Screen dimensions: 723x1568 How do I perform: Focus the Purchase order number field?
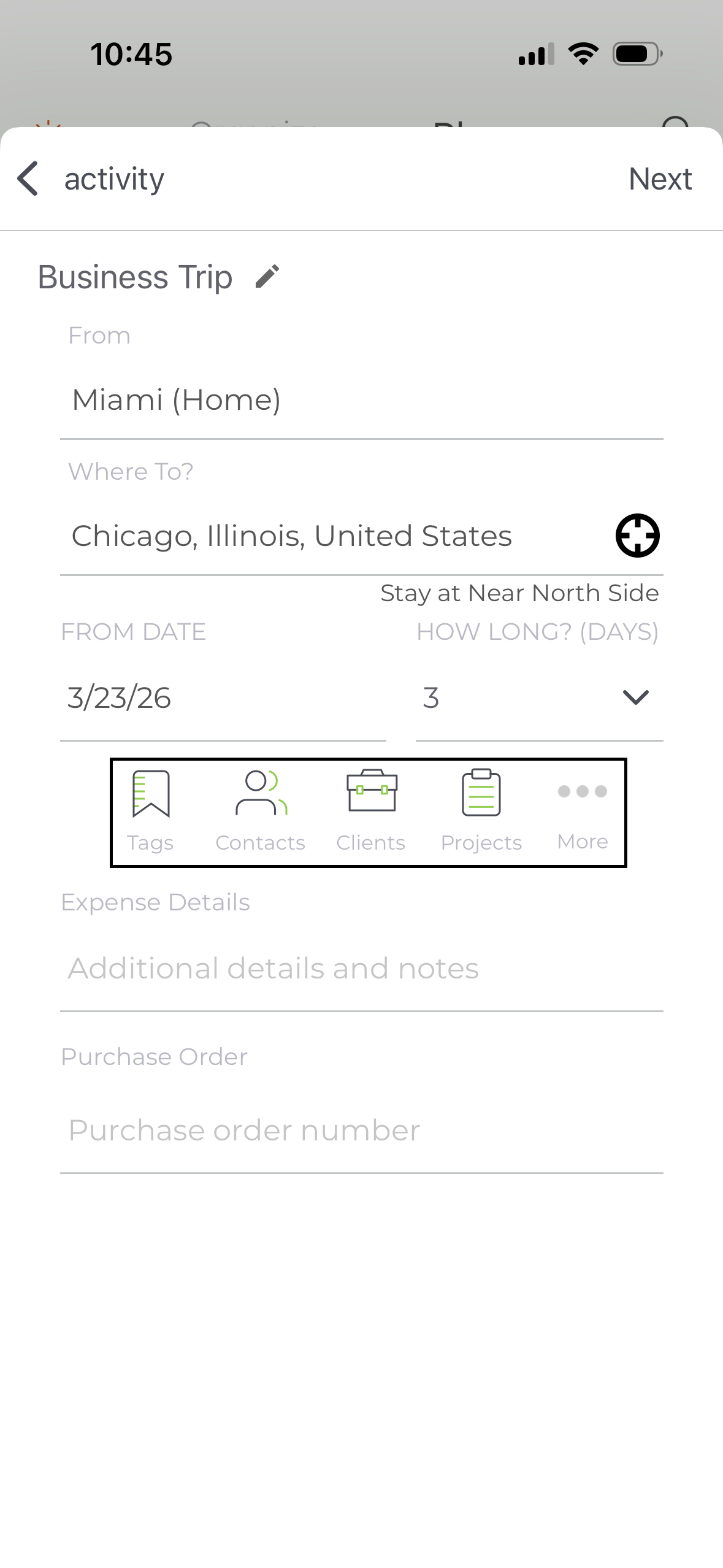(x=362, y=1131)
